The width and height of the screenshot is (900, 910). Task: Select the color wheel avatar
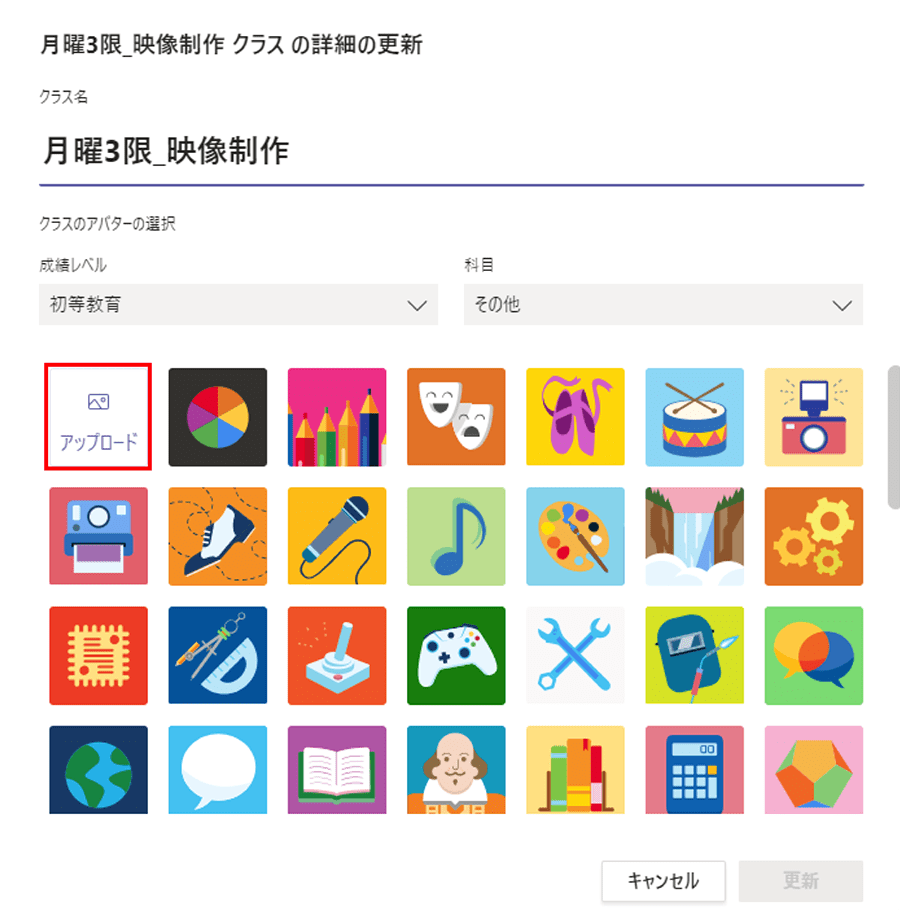point(218,417)
